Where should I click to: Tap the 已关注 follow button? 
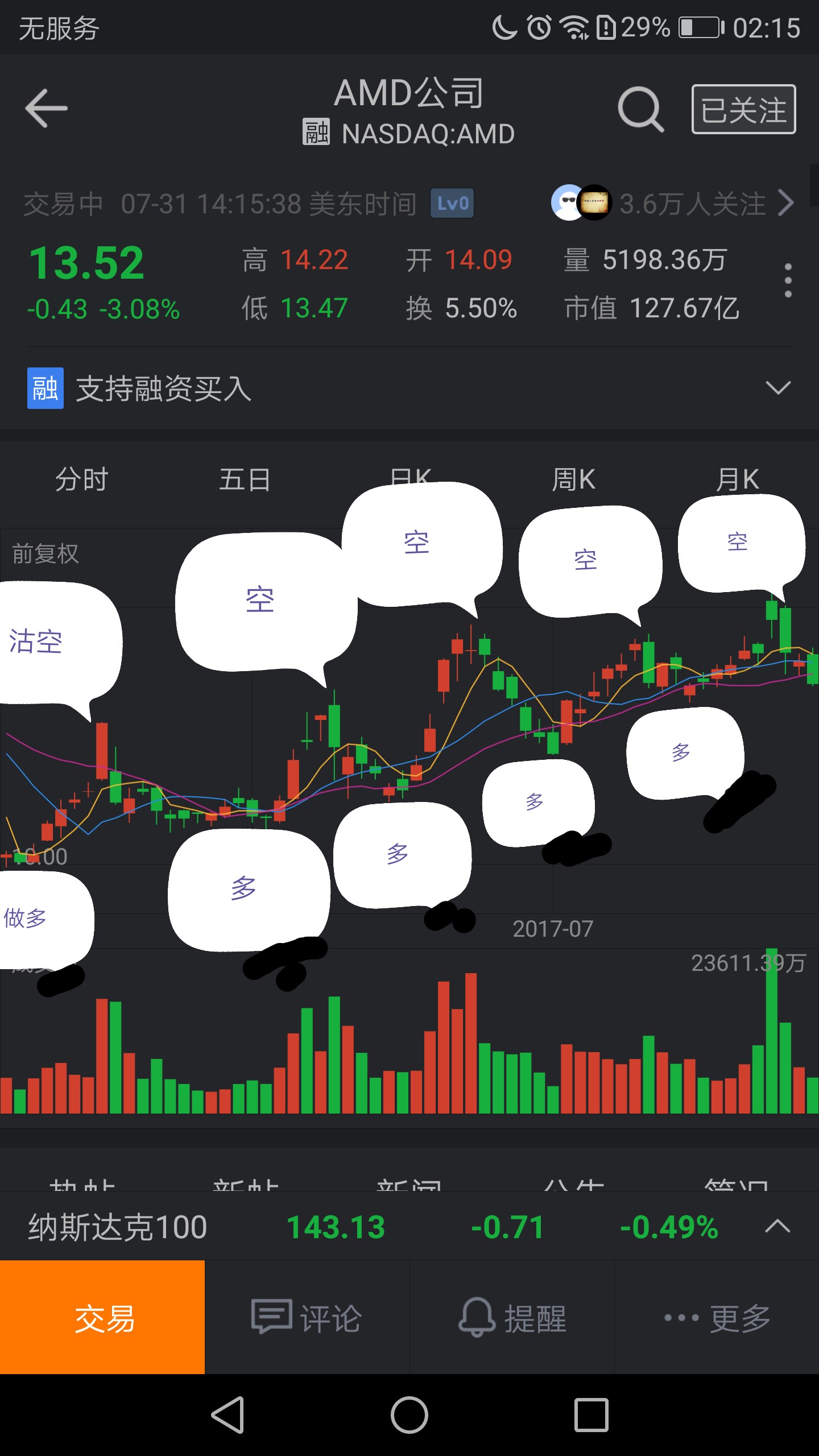pos(743,109)
